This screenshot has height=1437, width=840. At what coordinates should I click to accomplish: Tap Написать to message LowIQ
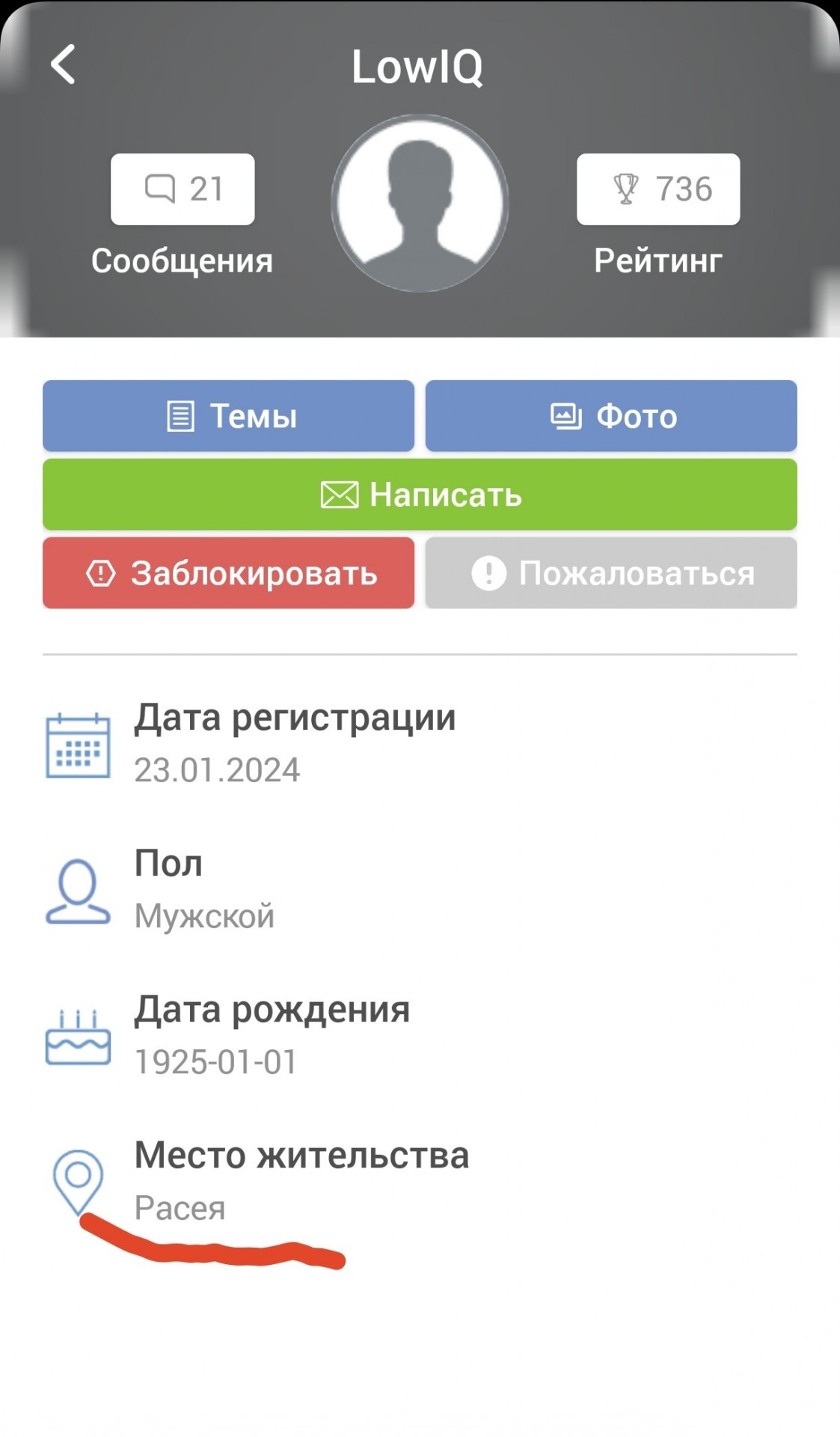click(x=420, y=495)
